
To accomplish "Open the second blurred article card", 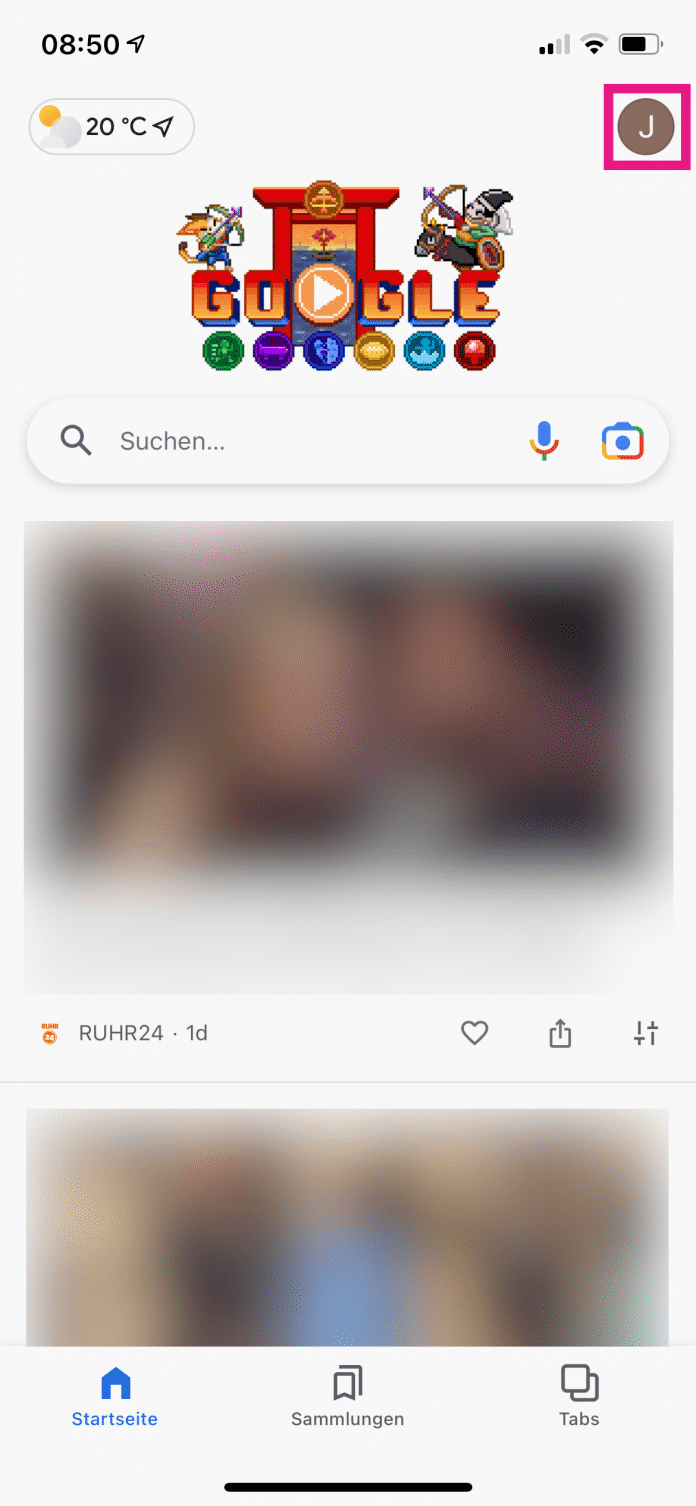I will coord(348,1225).
